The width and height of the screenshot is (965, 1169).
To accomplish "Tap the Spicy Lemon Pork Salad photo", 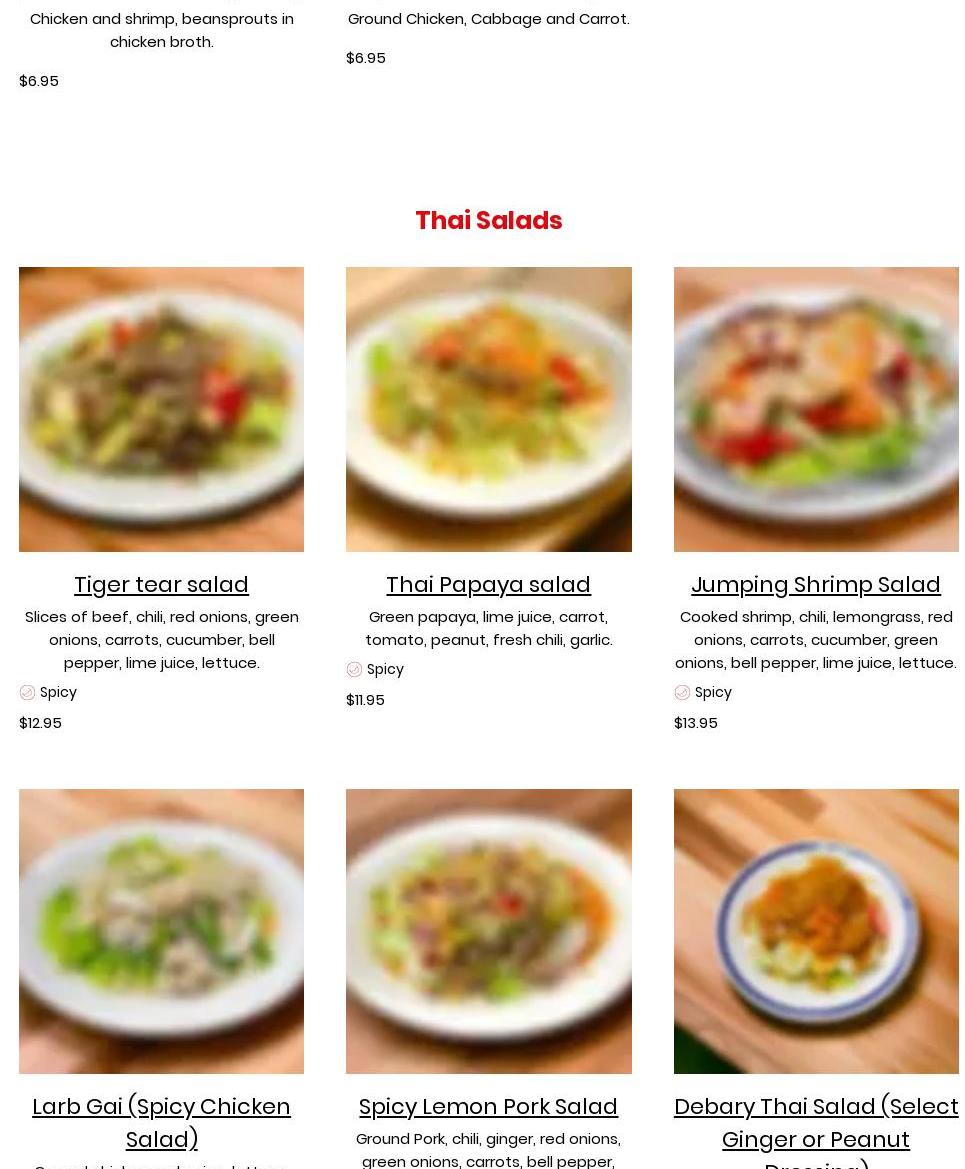I will point(488,931).
